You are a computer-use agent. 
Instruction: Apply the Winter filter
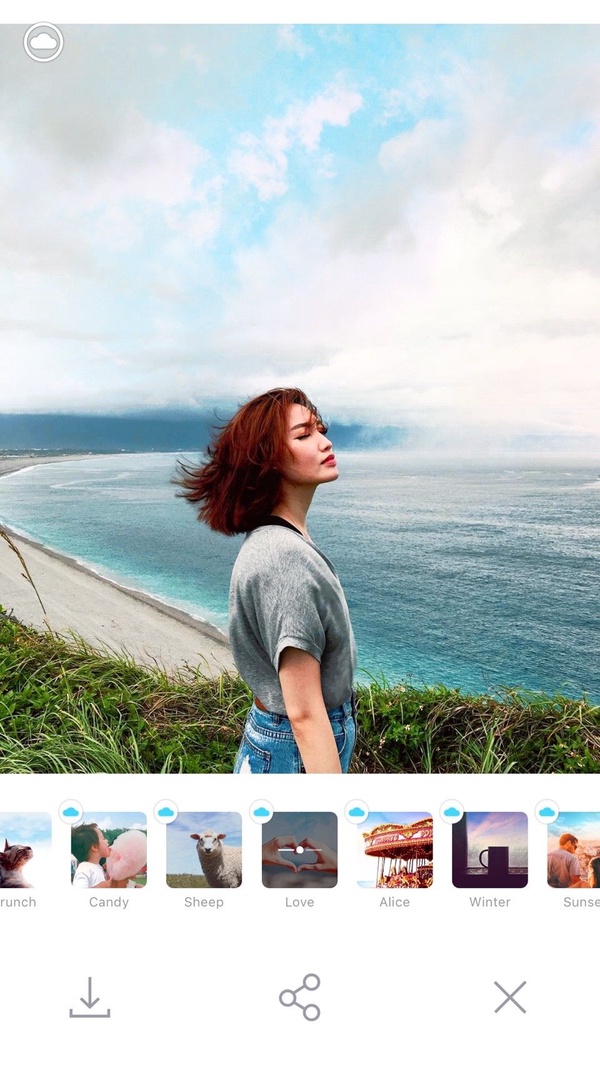[490, 849]
